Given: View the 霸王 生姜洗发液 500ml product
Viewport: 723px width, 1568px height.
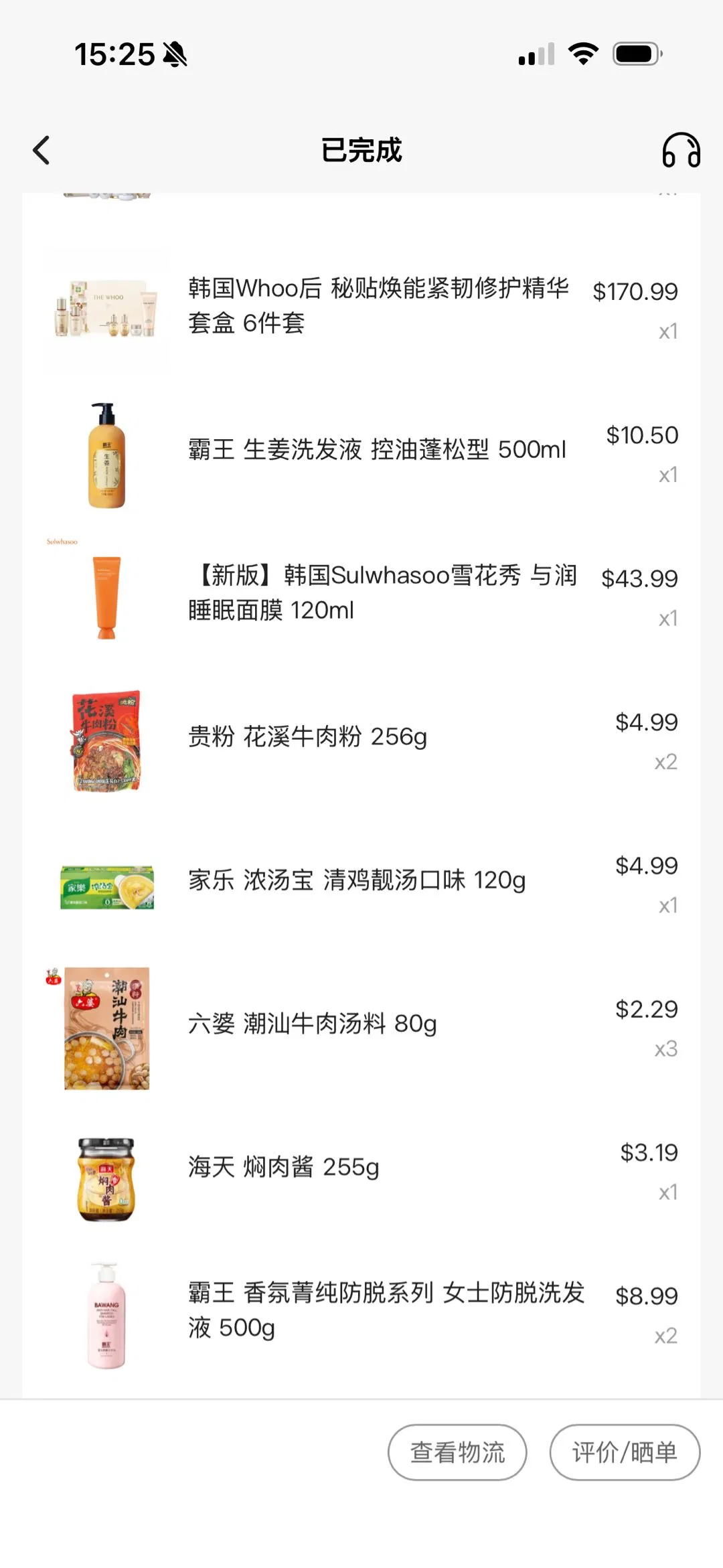Looking at the screenshot, I should [376, 450].
